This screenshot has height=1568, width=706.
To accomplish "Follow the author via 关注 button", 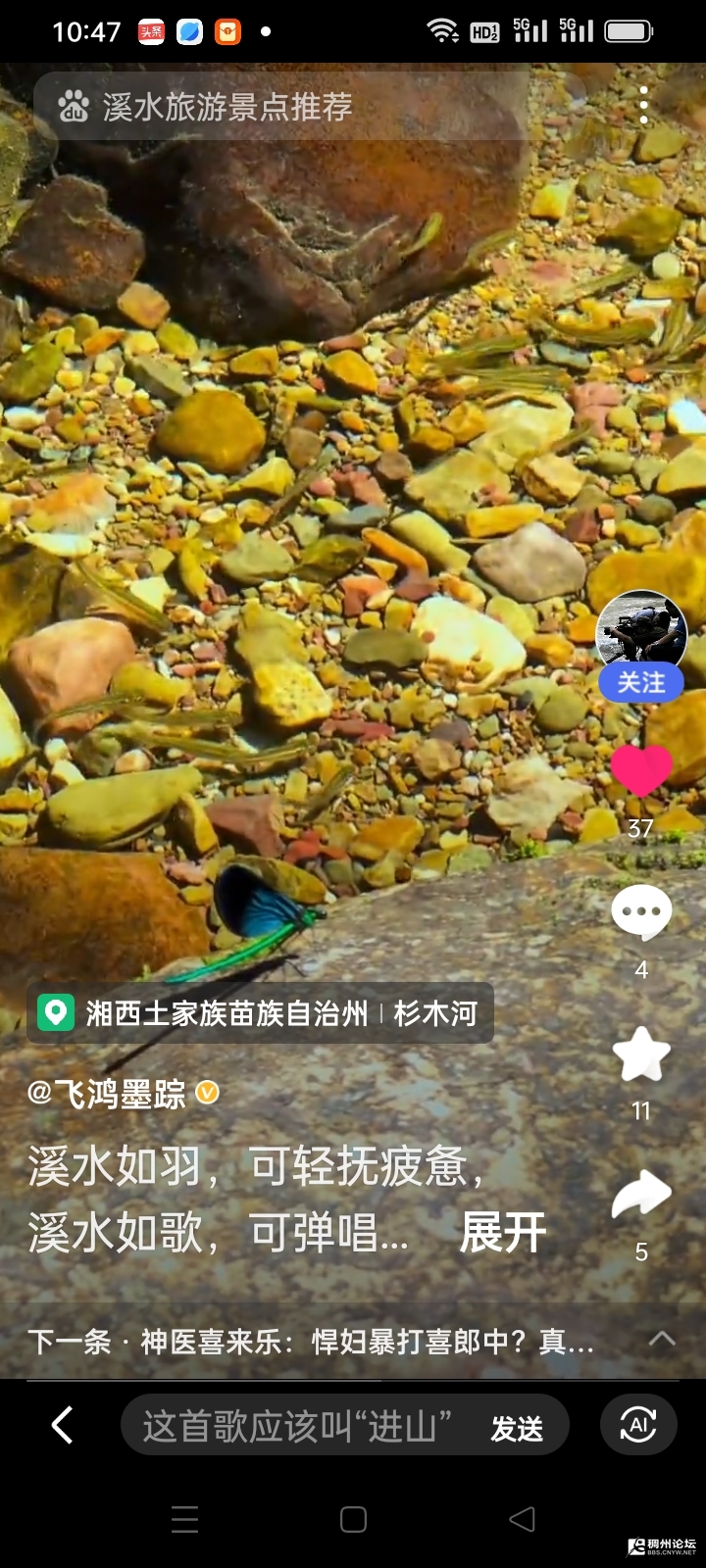I will point(641,683).
